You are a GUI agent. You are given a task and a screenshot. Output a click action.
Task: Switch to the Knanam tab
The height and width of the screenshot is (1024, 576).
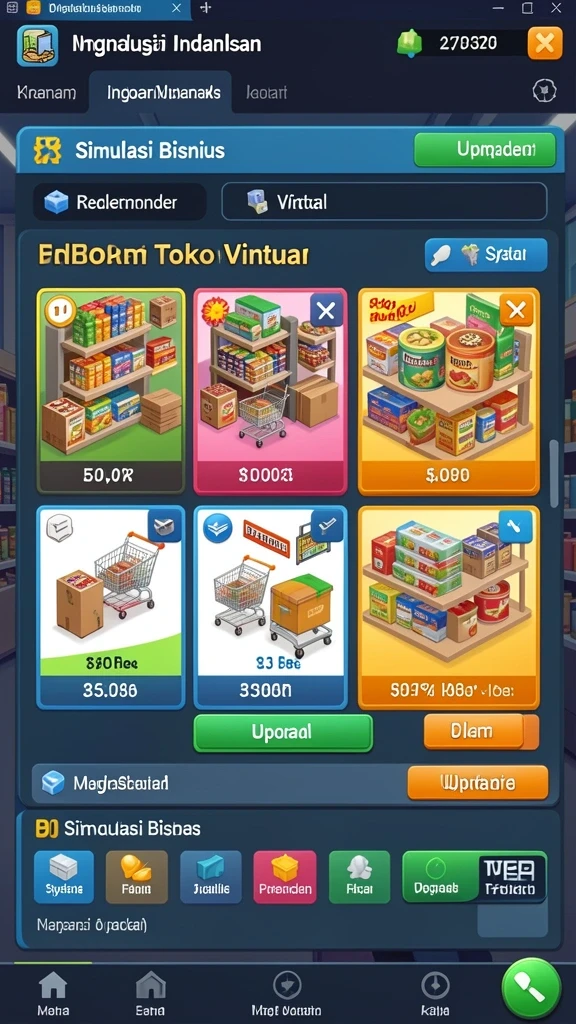click(x=46, y=93)
